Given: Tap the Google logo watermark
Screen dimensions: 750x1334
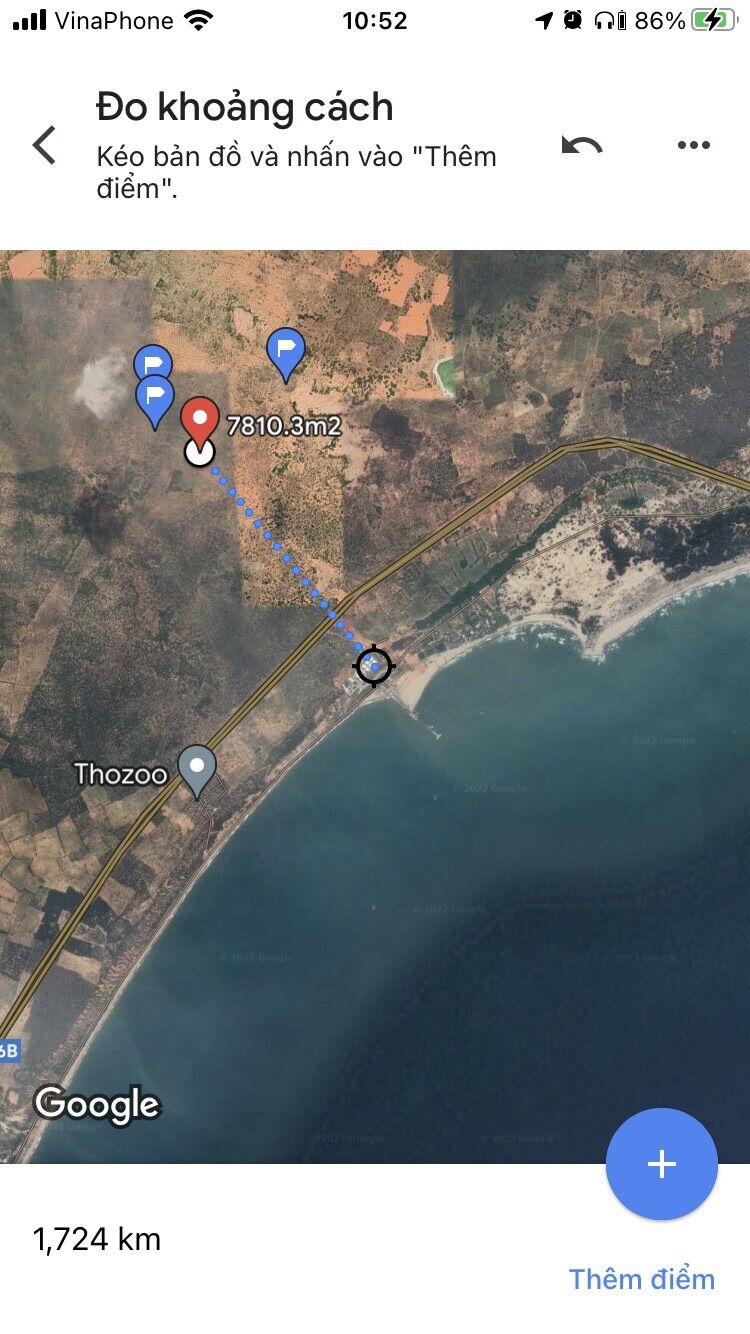Looking at the screenshot, I should pos(96,1104).
